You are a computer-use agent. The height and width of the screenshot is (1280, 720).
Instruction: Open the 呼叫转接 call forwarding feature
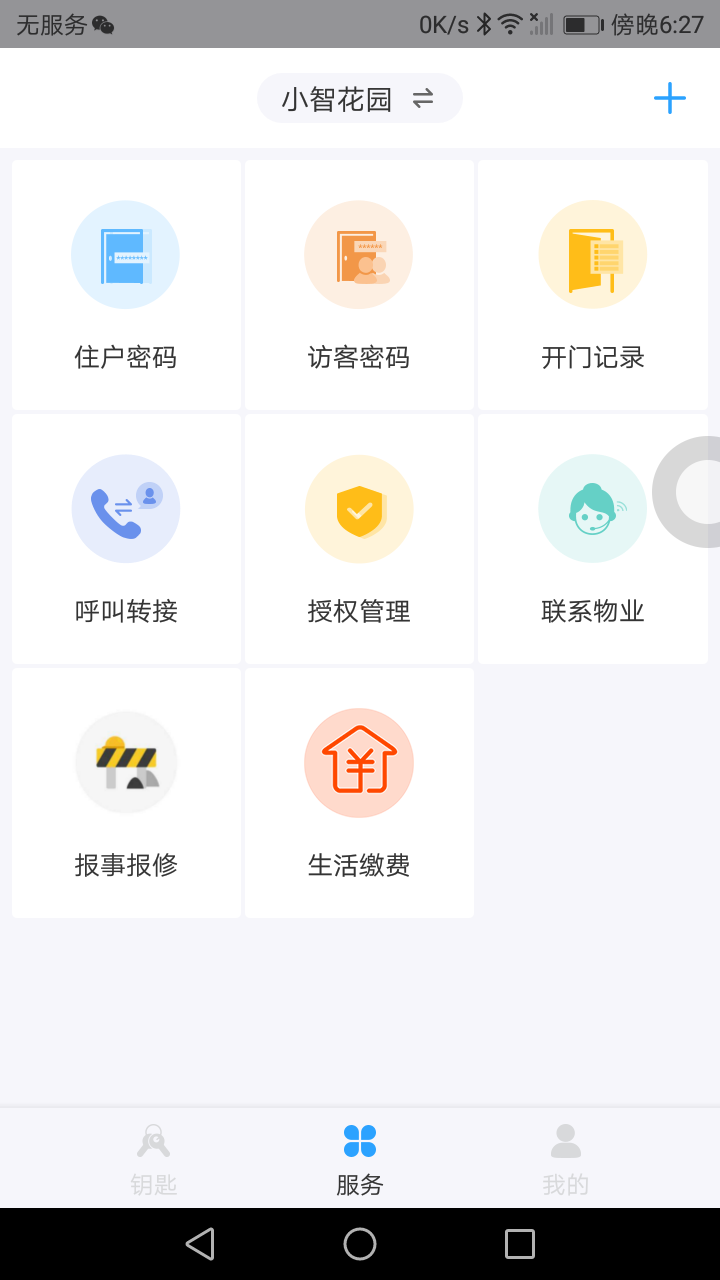tap(125, 539)
